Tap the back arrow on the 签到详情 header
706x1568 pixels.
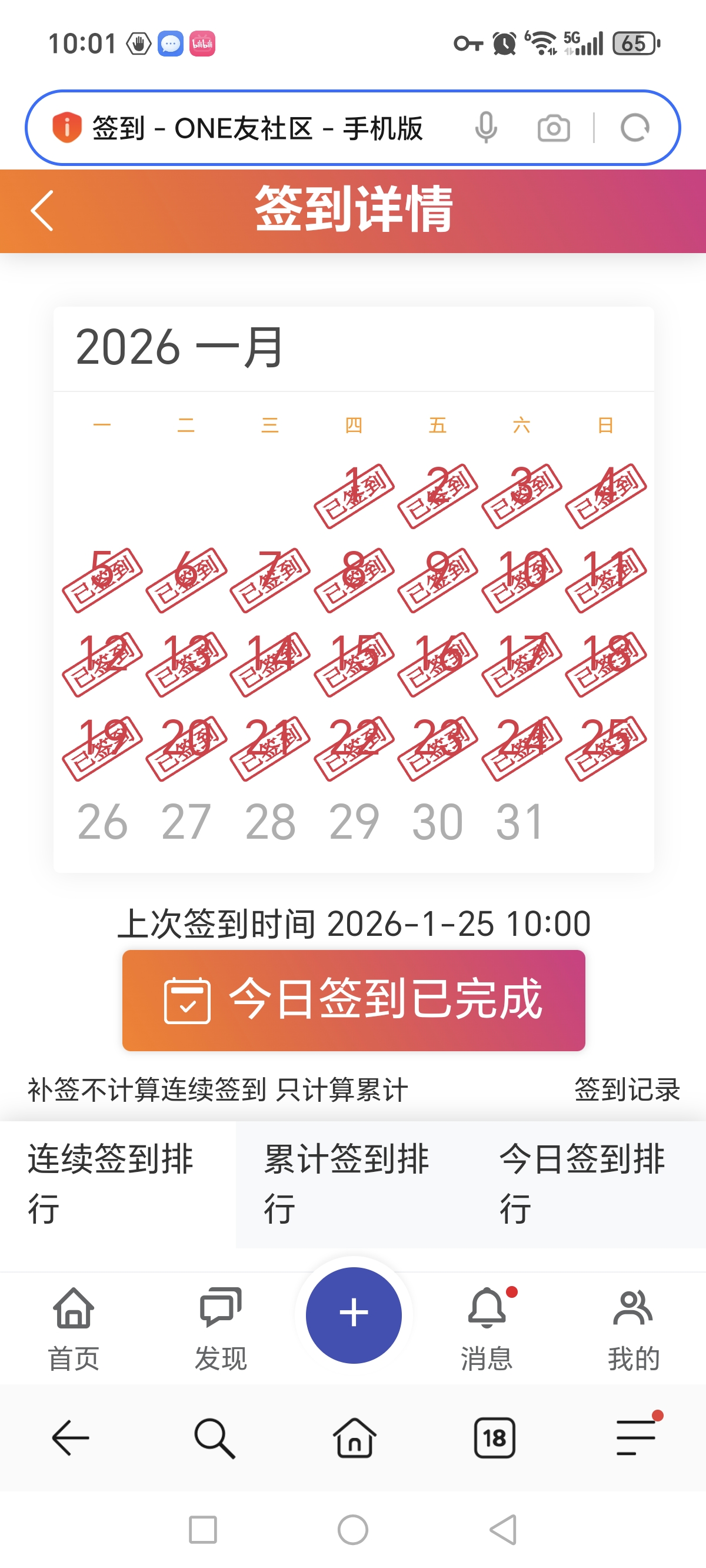tap(41, 210)
